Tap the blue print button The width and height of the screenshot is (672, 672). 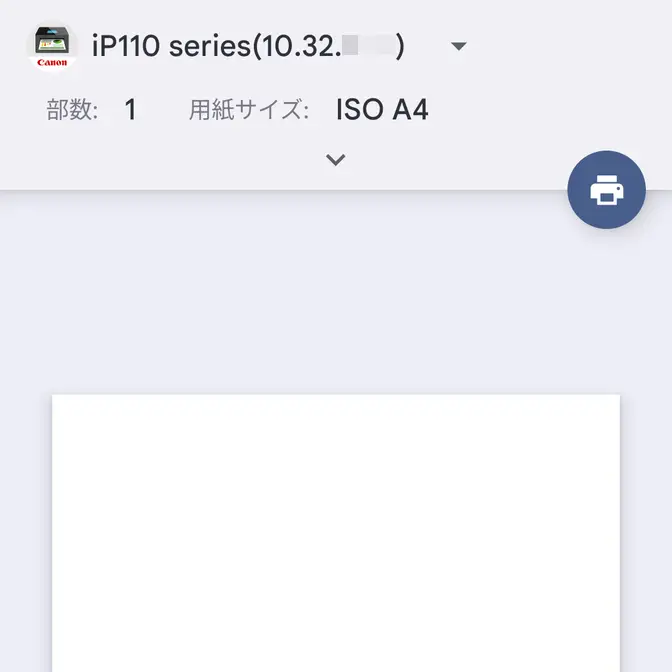coord(606,190)
